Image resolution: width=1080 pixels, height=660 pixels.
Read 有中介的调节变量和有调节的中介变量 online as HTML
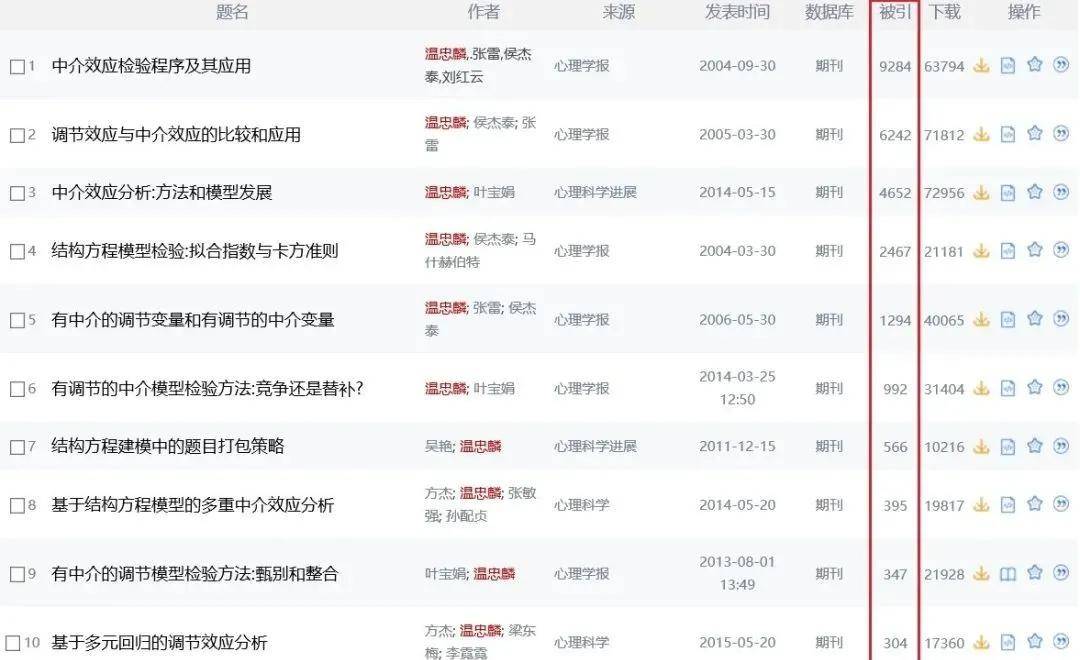coord(1008,319)
